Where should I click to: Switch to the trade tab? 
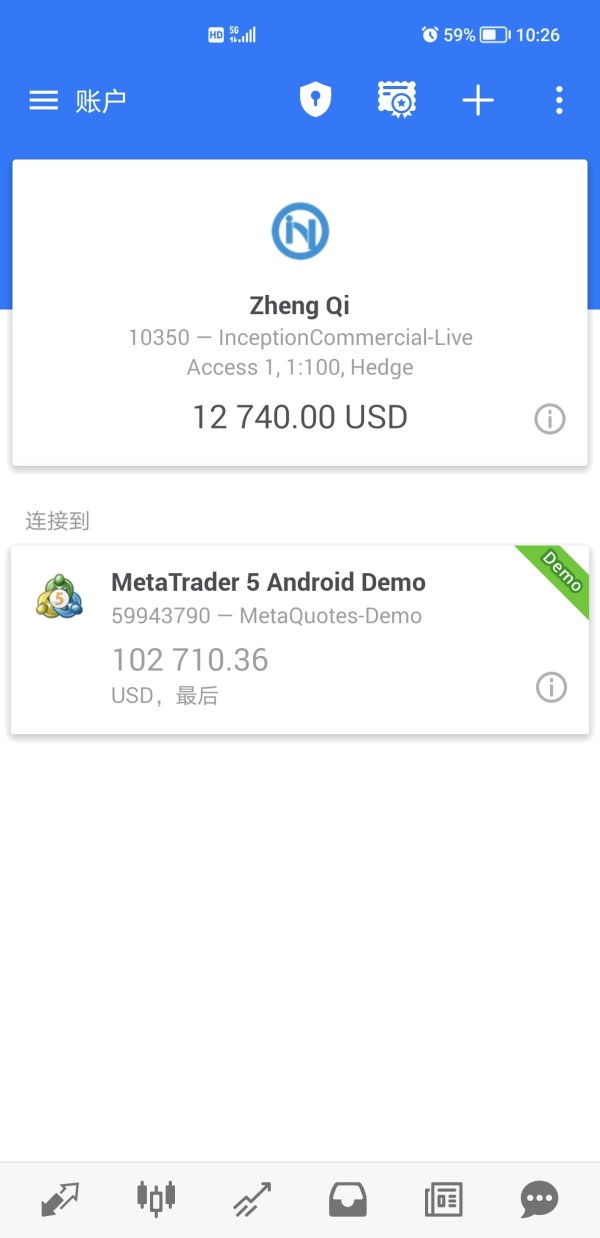point(252,1198)
